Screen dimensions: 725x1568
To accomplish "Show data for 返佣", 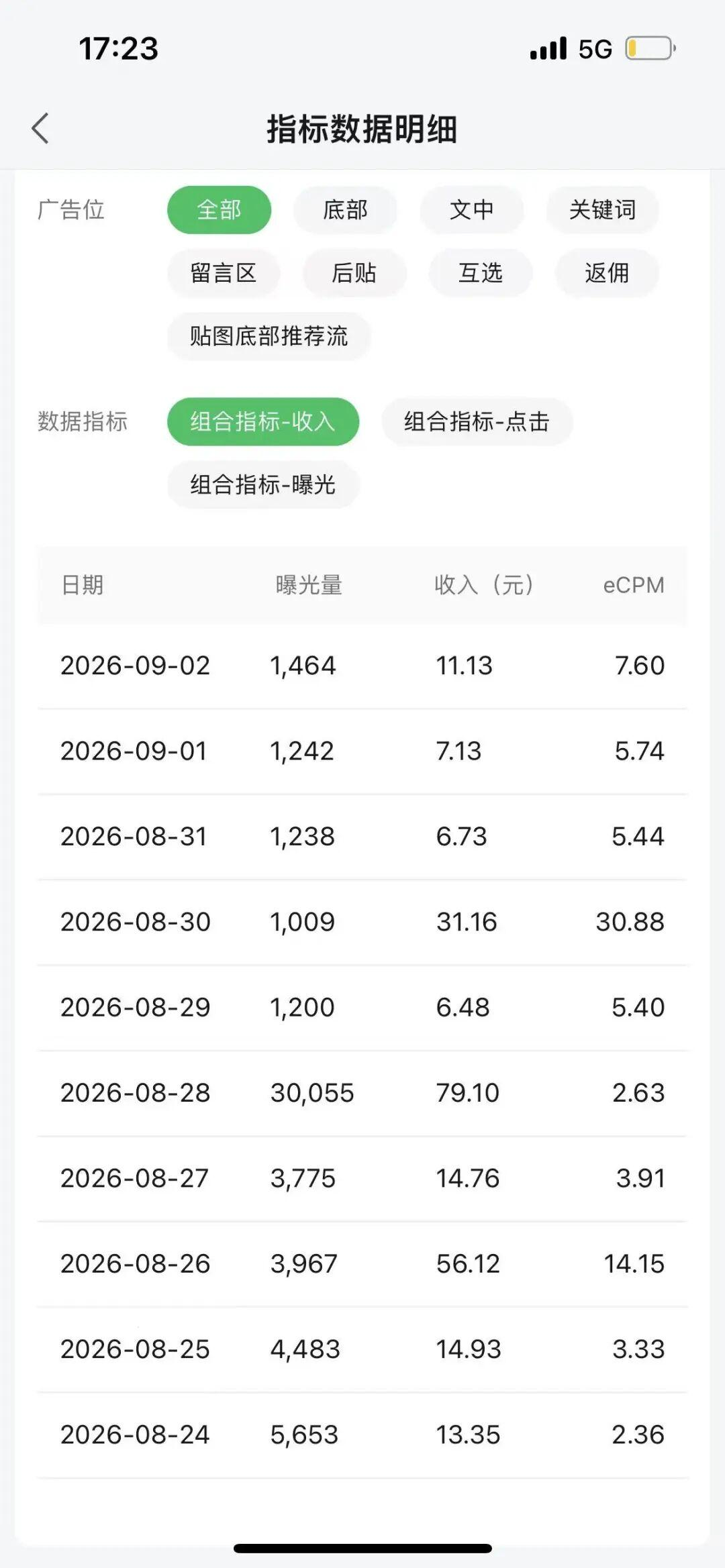I will [607, 273].
